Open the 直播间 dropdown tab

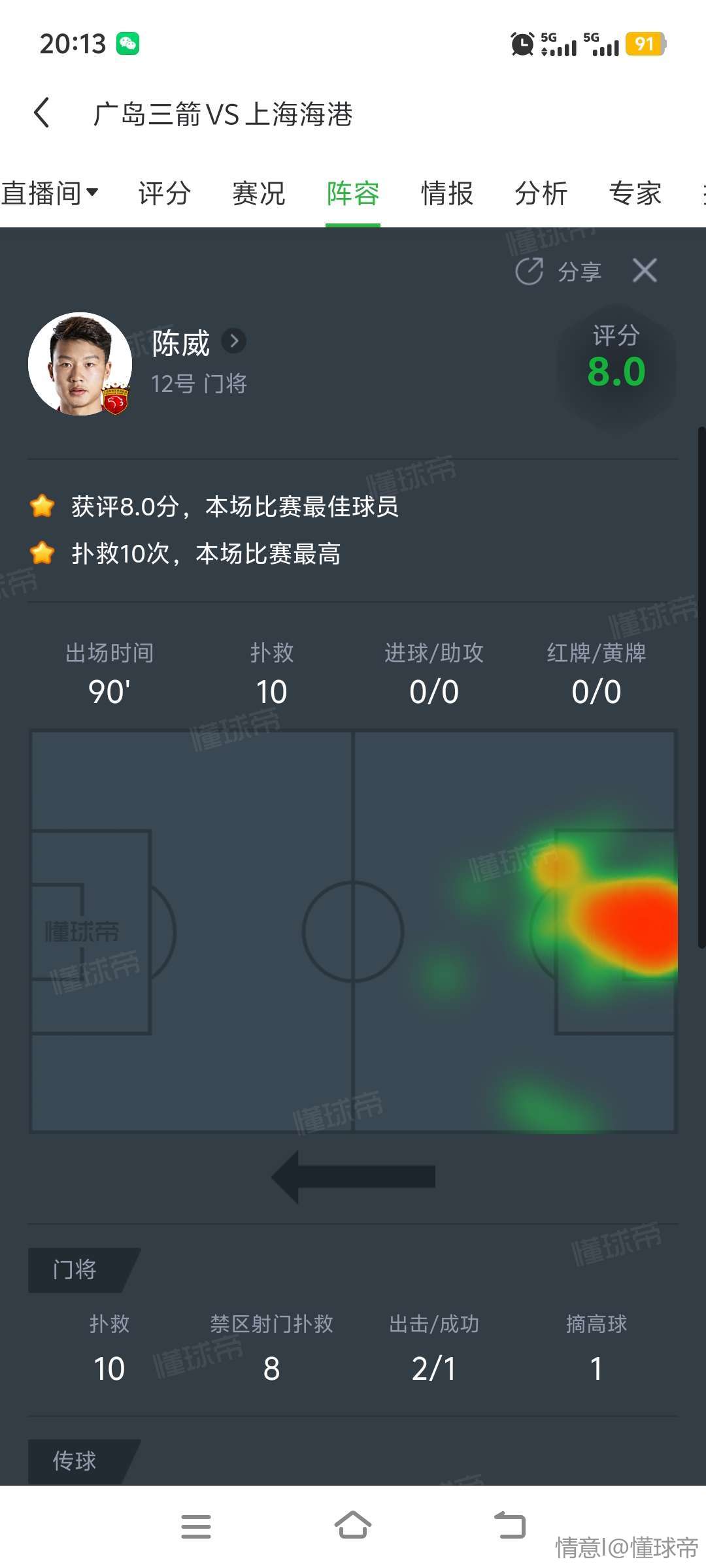point(50,193)
